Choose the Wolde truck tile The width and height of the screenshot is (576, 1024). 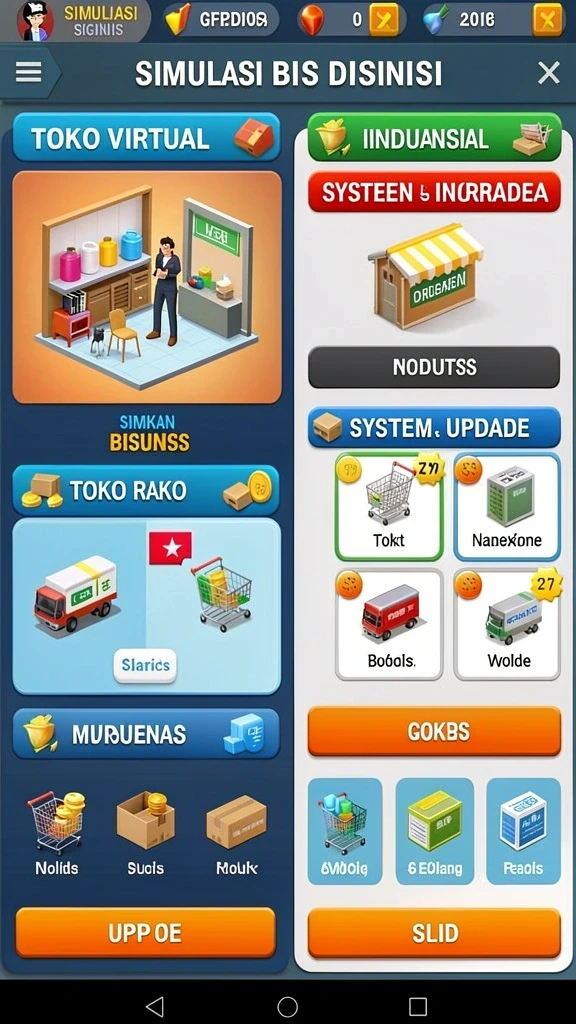click(507, 624)
